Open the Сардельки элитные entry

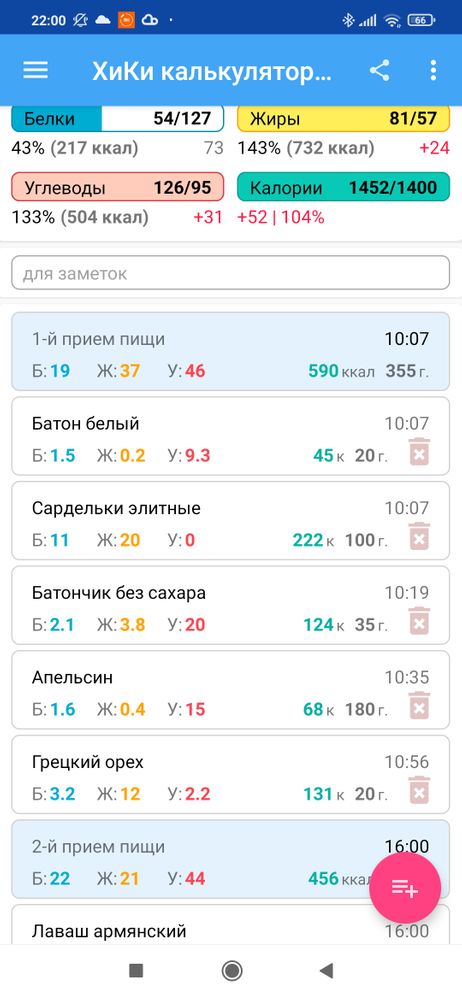230,520
